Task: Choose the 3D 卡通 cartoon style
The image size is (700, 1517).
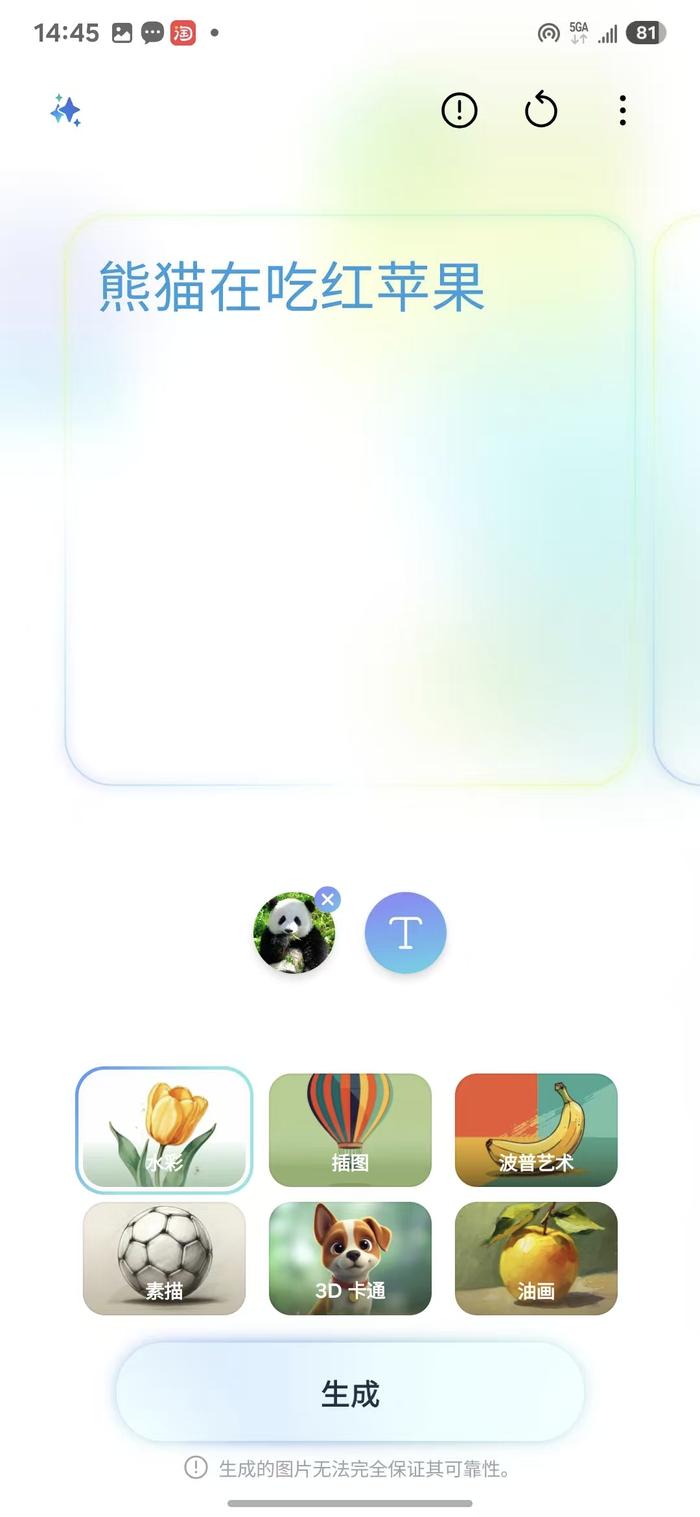Action: 350,1258
